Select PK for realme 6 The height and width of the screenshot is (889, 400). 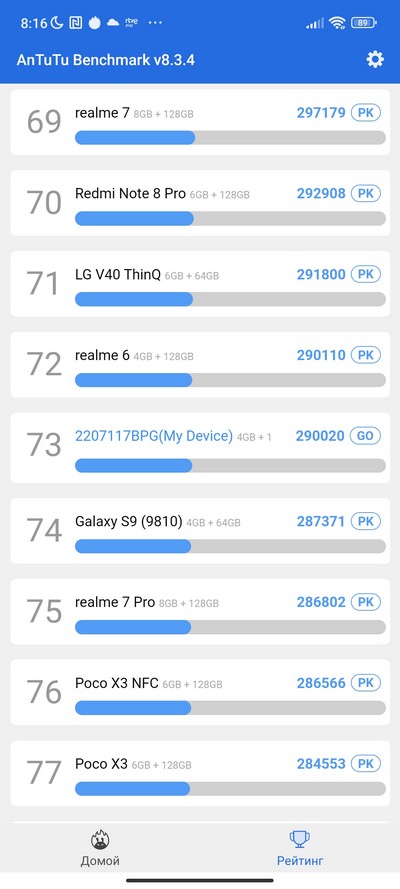[365, 355]
